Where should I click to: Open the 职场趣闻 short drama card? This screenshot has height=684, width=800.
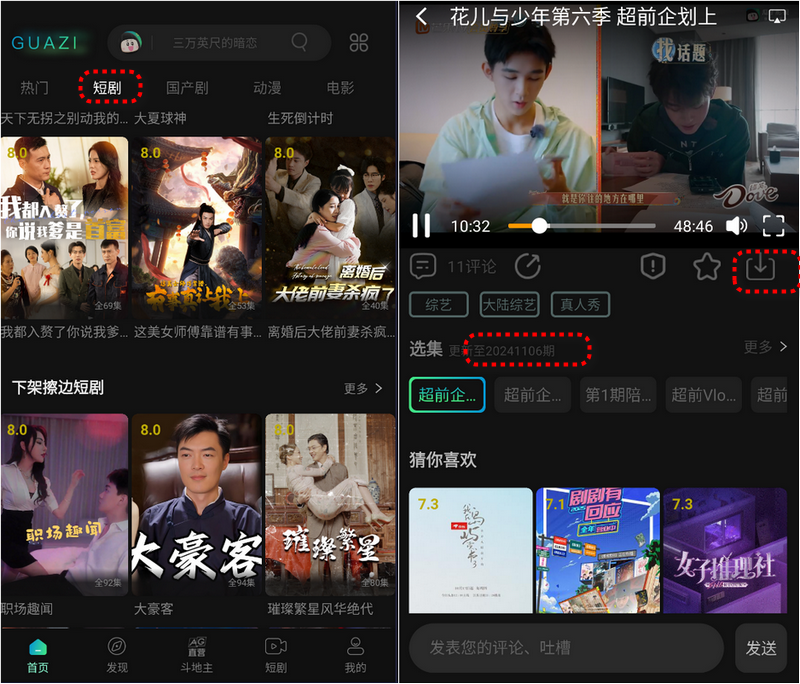[65, 503]
